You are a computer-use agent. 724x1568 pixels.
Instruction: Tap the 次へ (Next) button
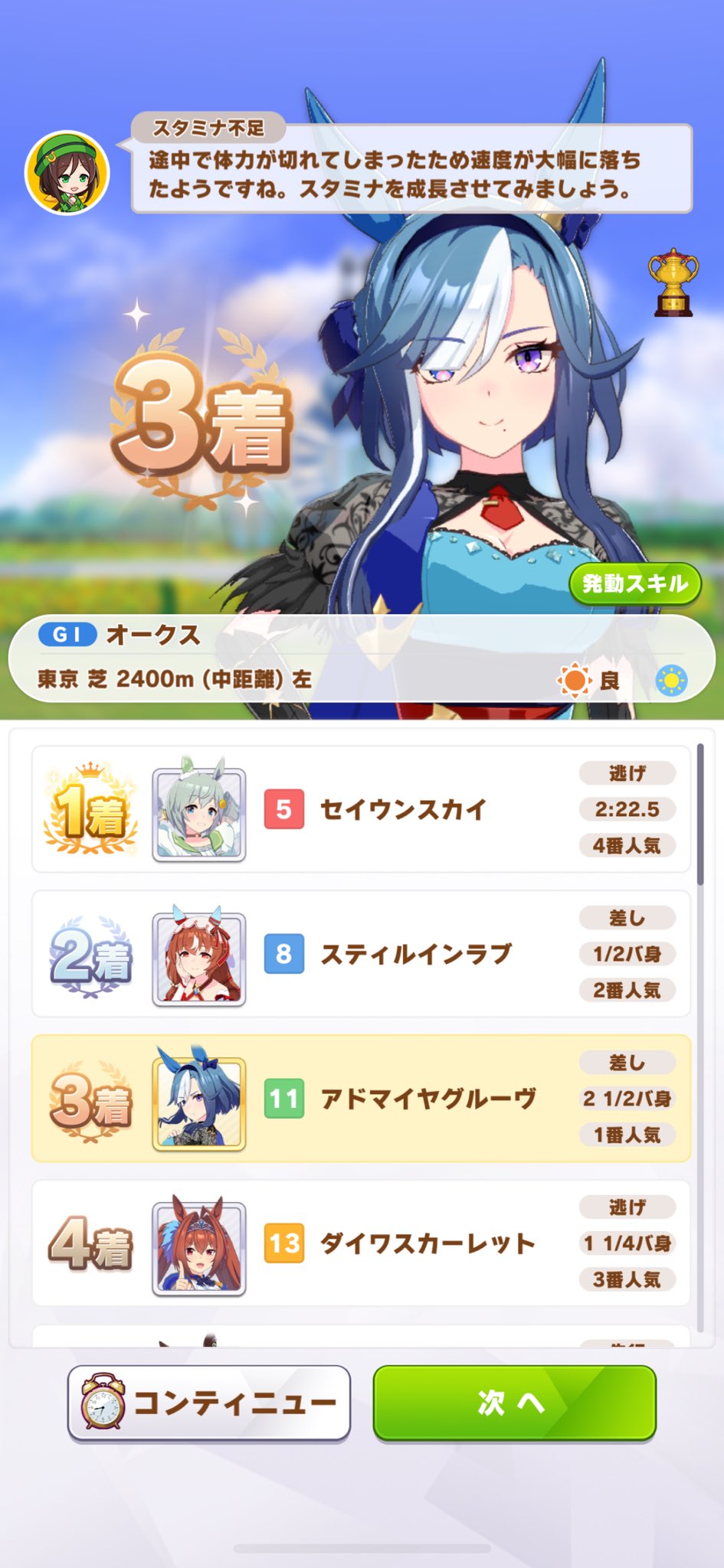coord(514,1403)
